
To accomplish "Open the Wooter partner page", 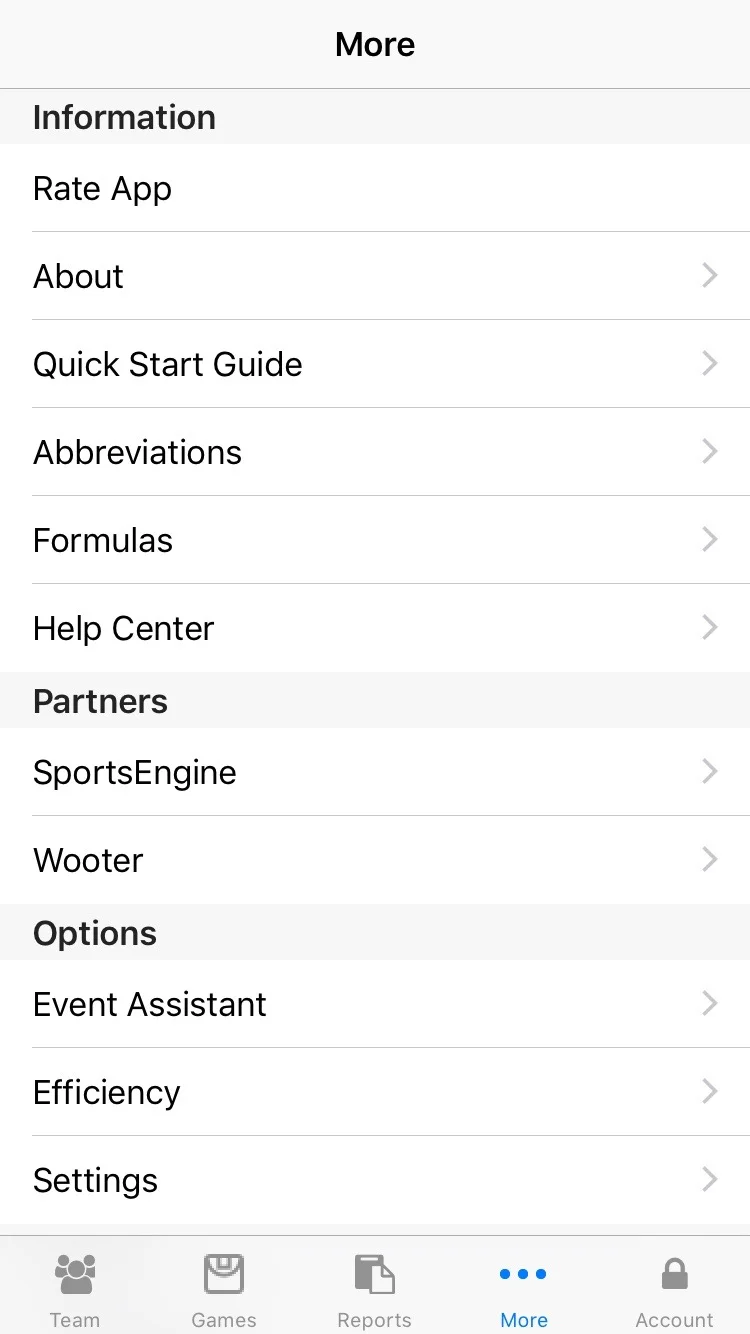I will 375,860.
